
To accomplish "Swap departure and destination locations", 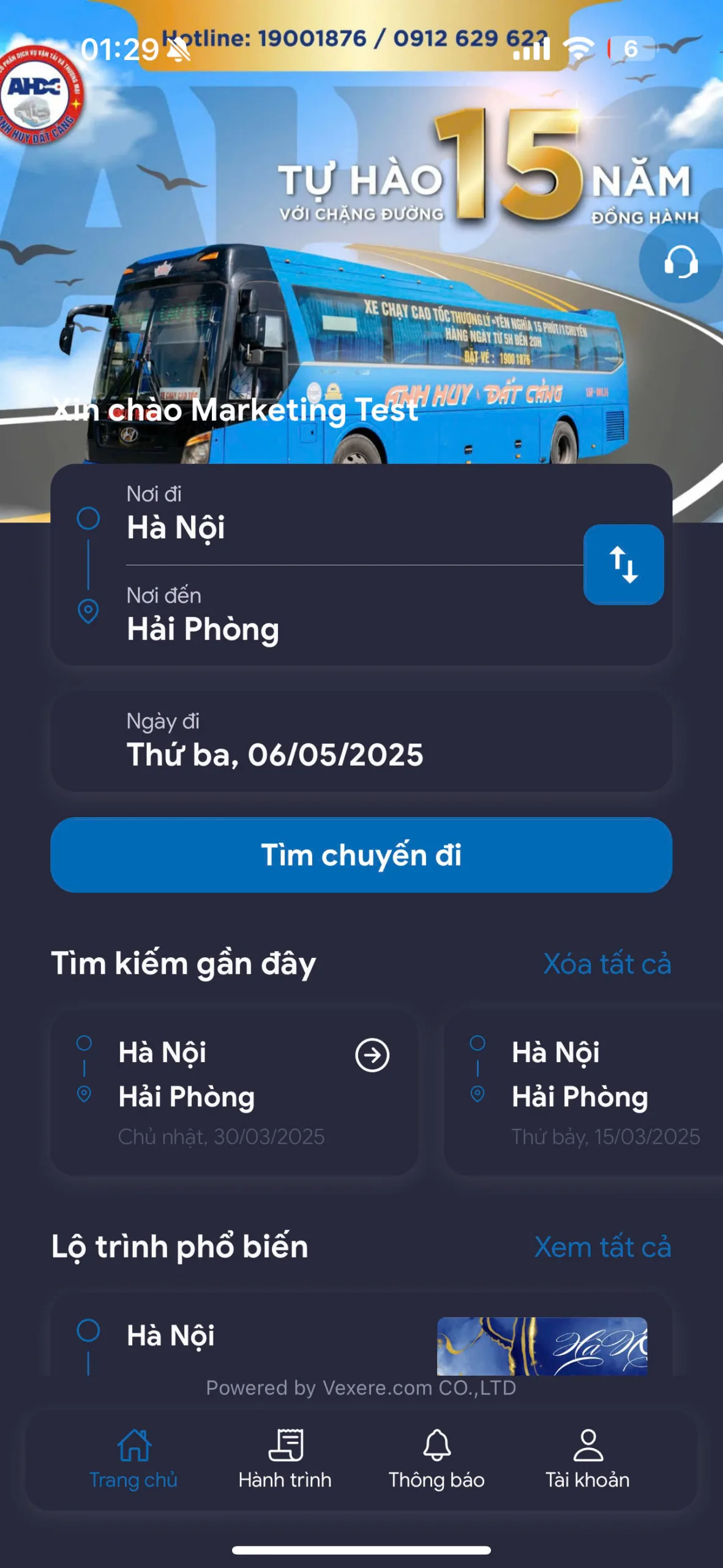I will (623, 564).
